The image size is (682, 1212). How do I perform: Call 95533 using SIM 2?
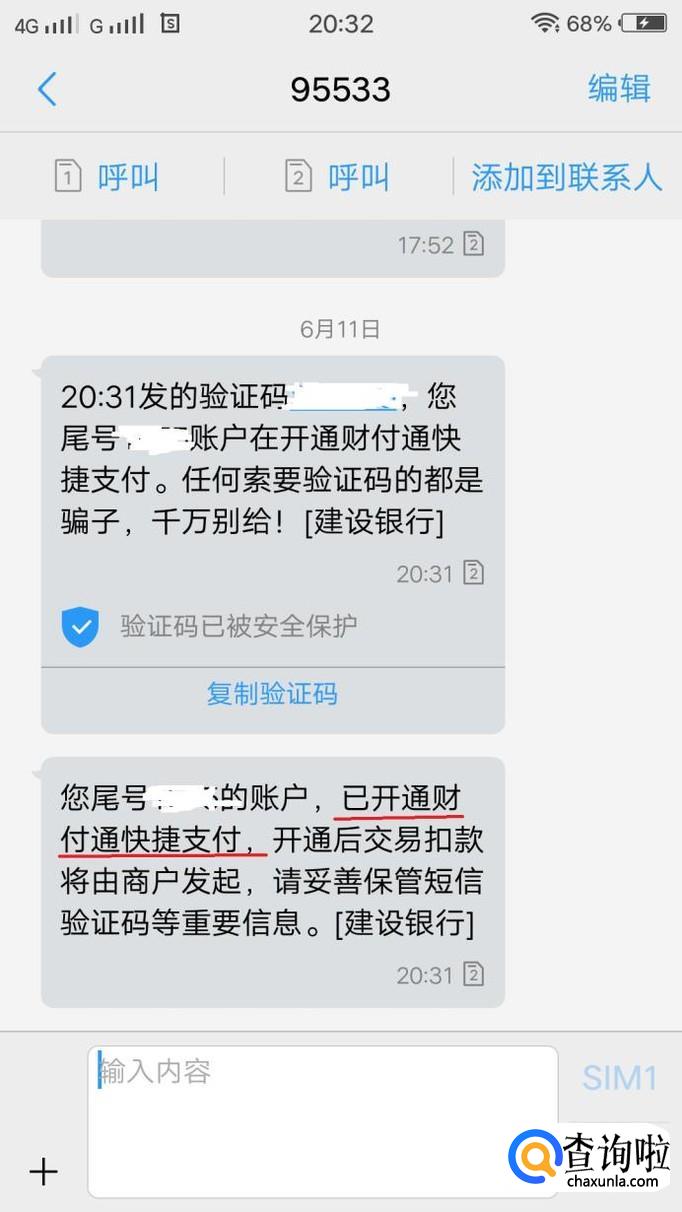[x=337, y=178]
